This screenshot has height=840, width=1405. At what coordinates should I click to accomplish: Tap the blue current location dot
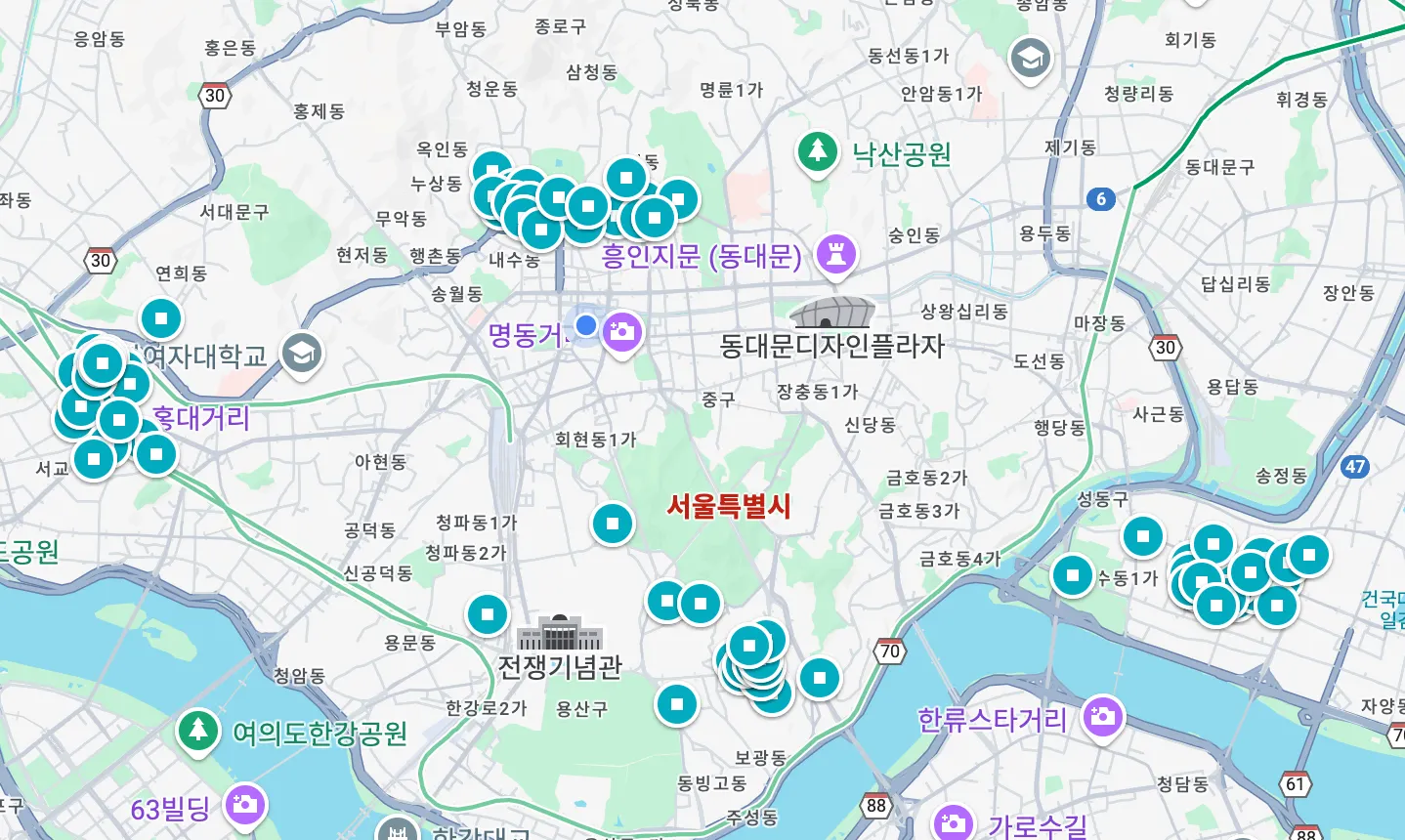click(586, 325)
